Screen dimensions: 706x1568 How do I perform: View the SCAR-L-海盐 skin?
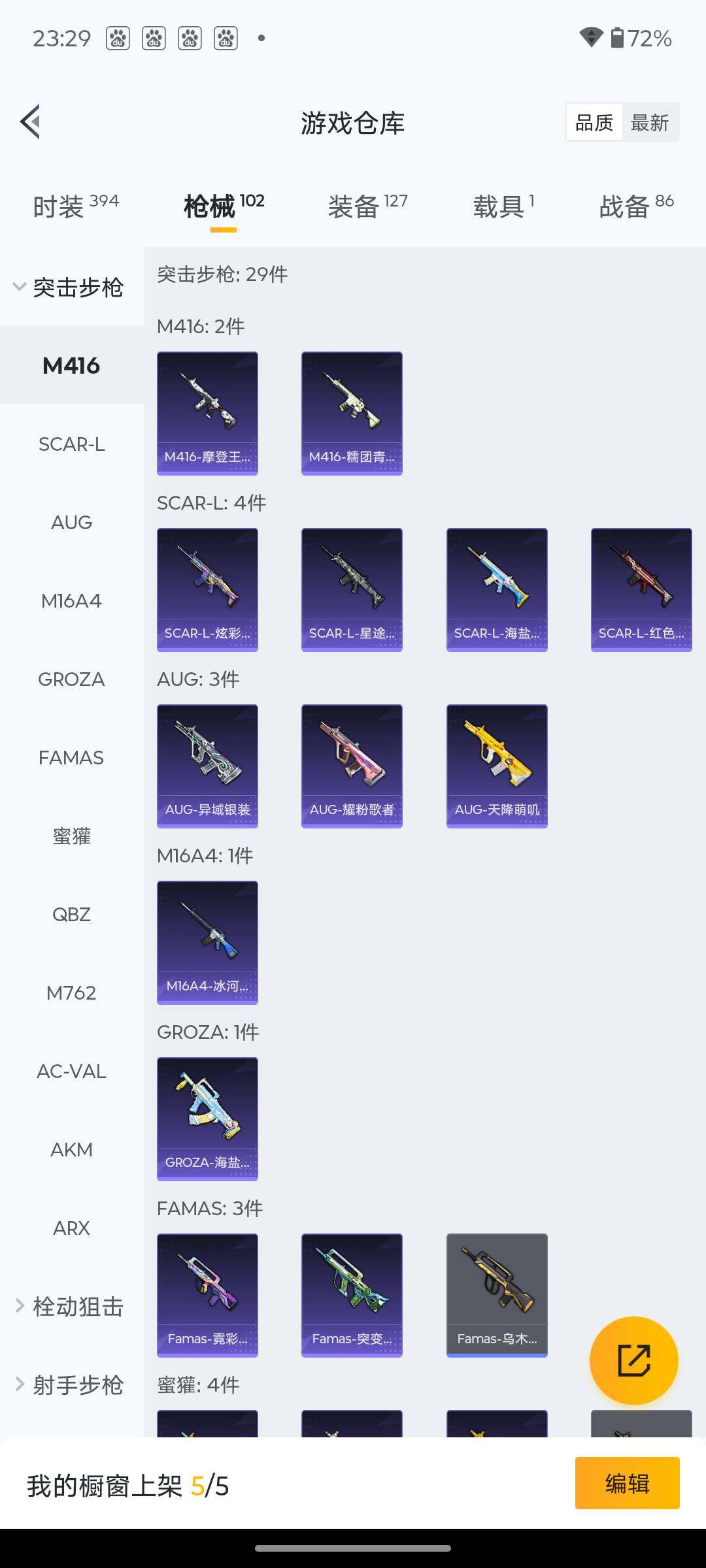point(497,589)
